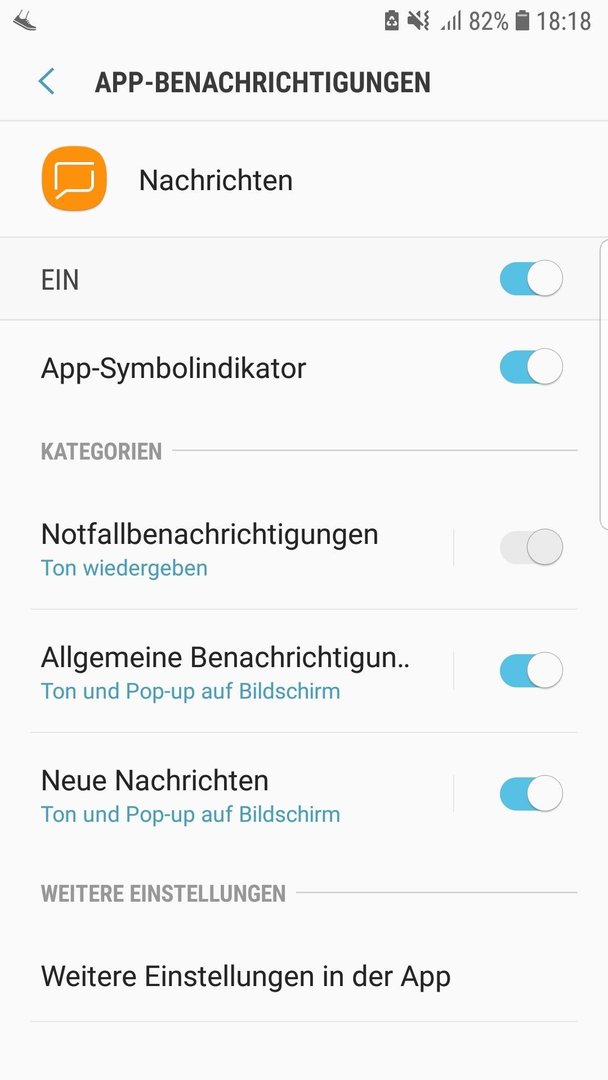Open Neue Nachrichten category details
This screenshot has height=1080, width=608.
pyautogui.click(x=241, y=795)
